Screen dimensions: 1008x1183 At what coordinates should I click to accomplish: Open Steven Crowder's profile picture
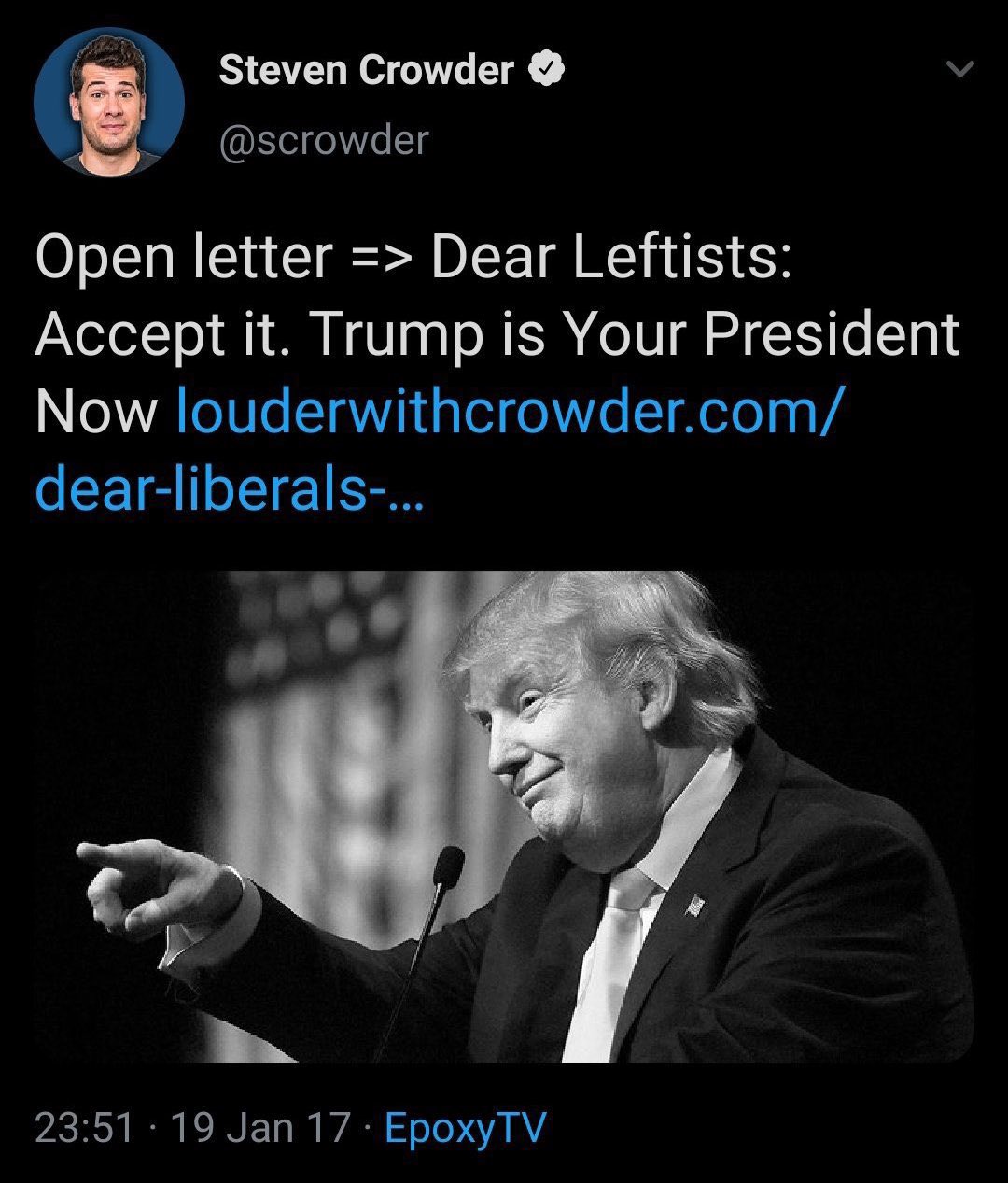[x=108, y=103]
